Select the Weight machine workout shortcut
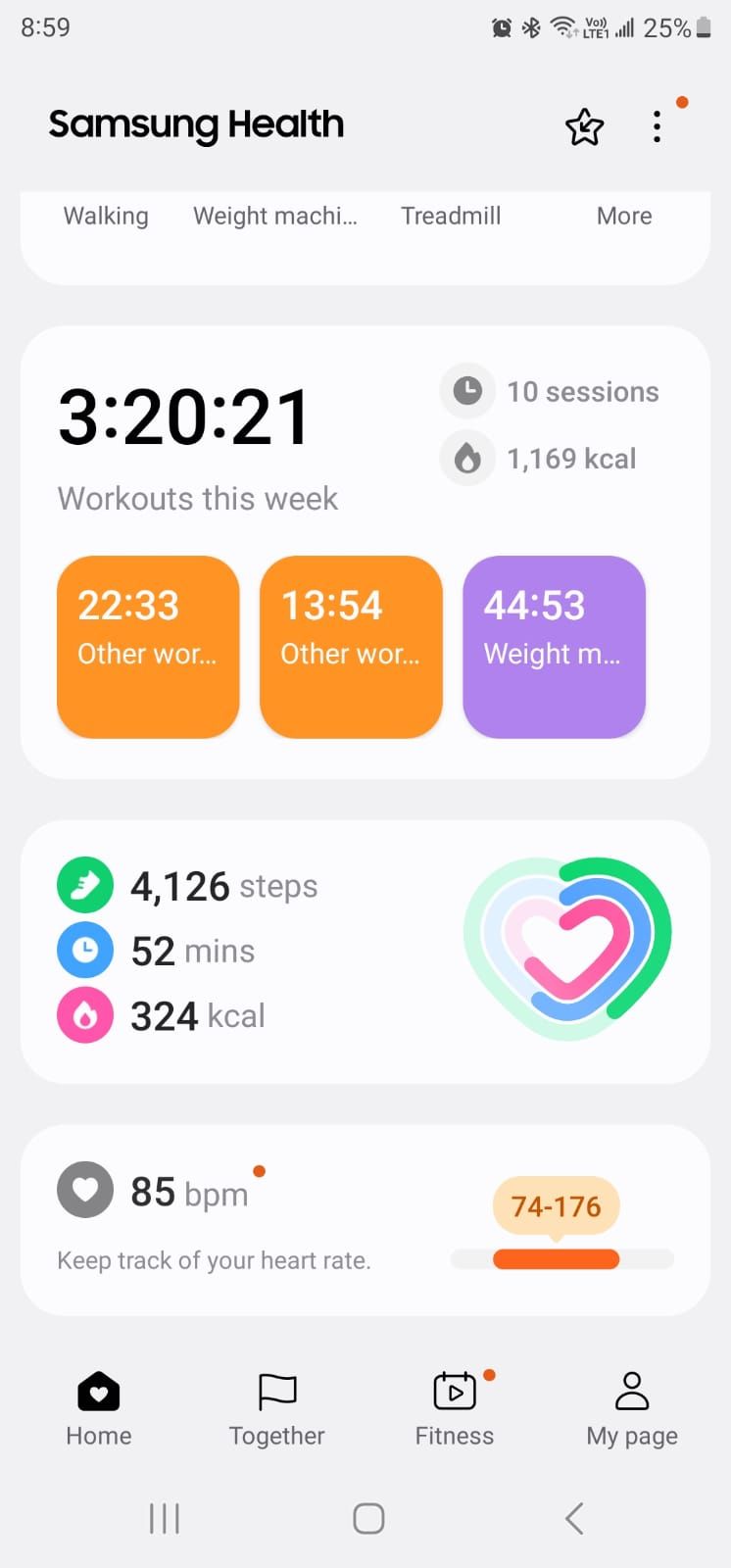The height and width of the screenshot is (1568, 731). [275, 216]
